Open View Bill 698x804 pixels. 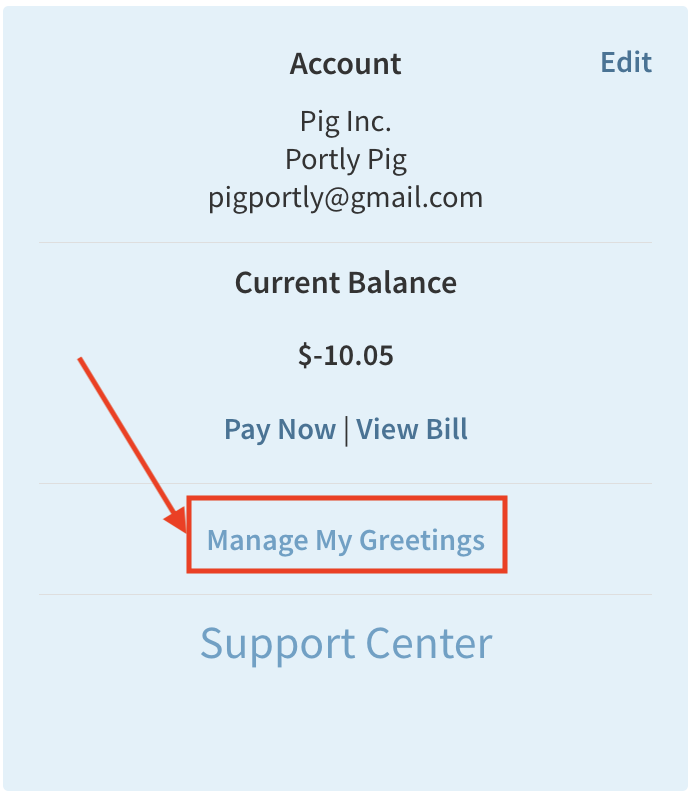412,430
